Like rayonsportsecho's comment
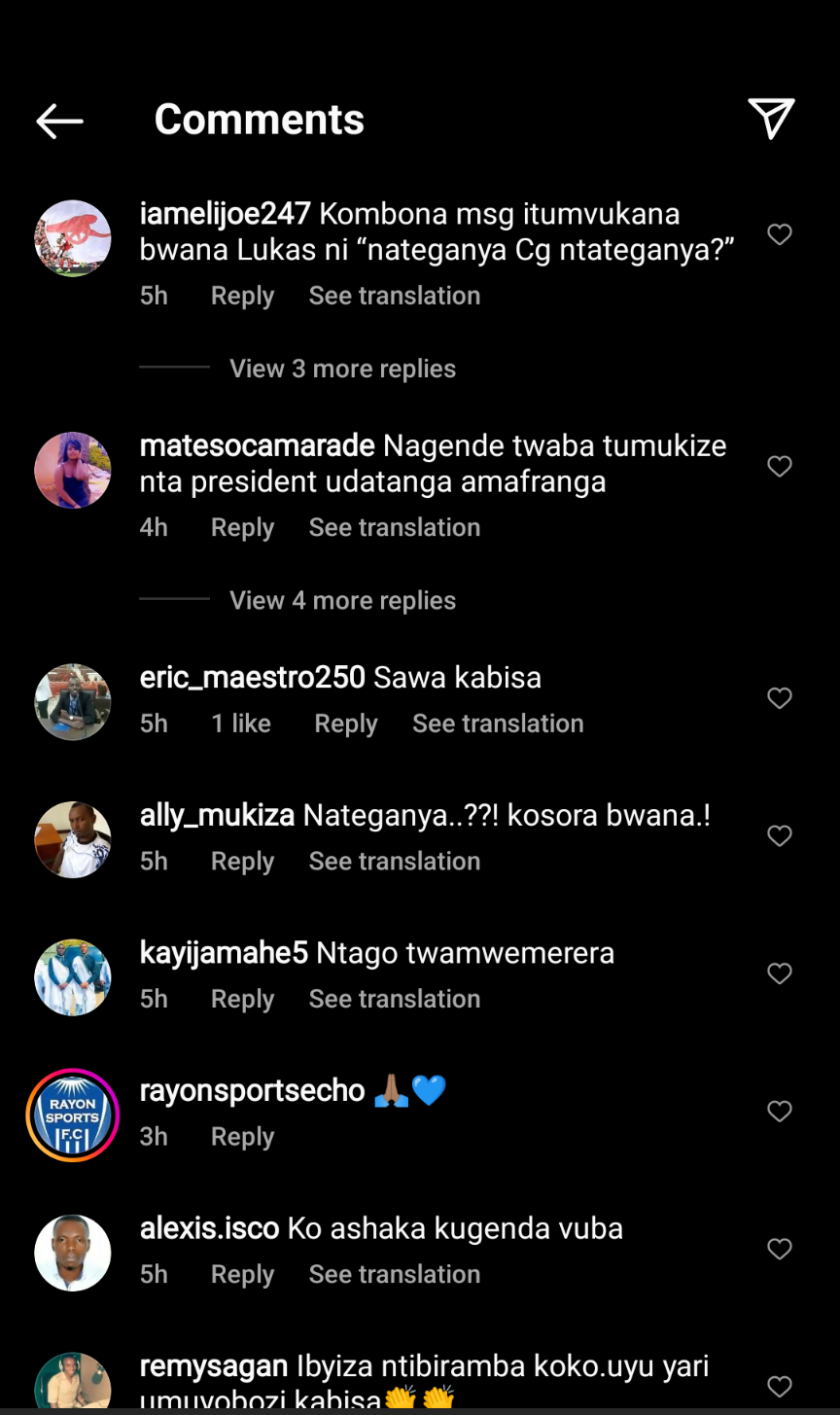Viewport: 840px width, 1415px height. click(779, 1112)
